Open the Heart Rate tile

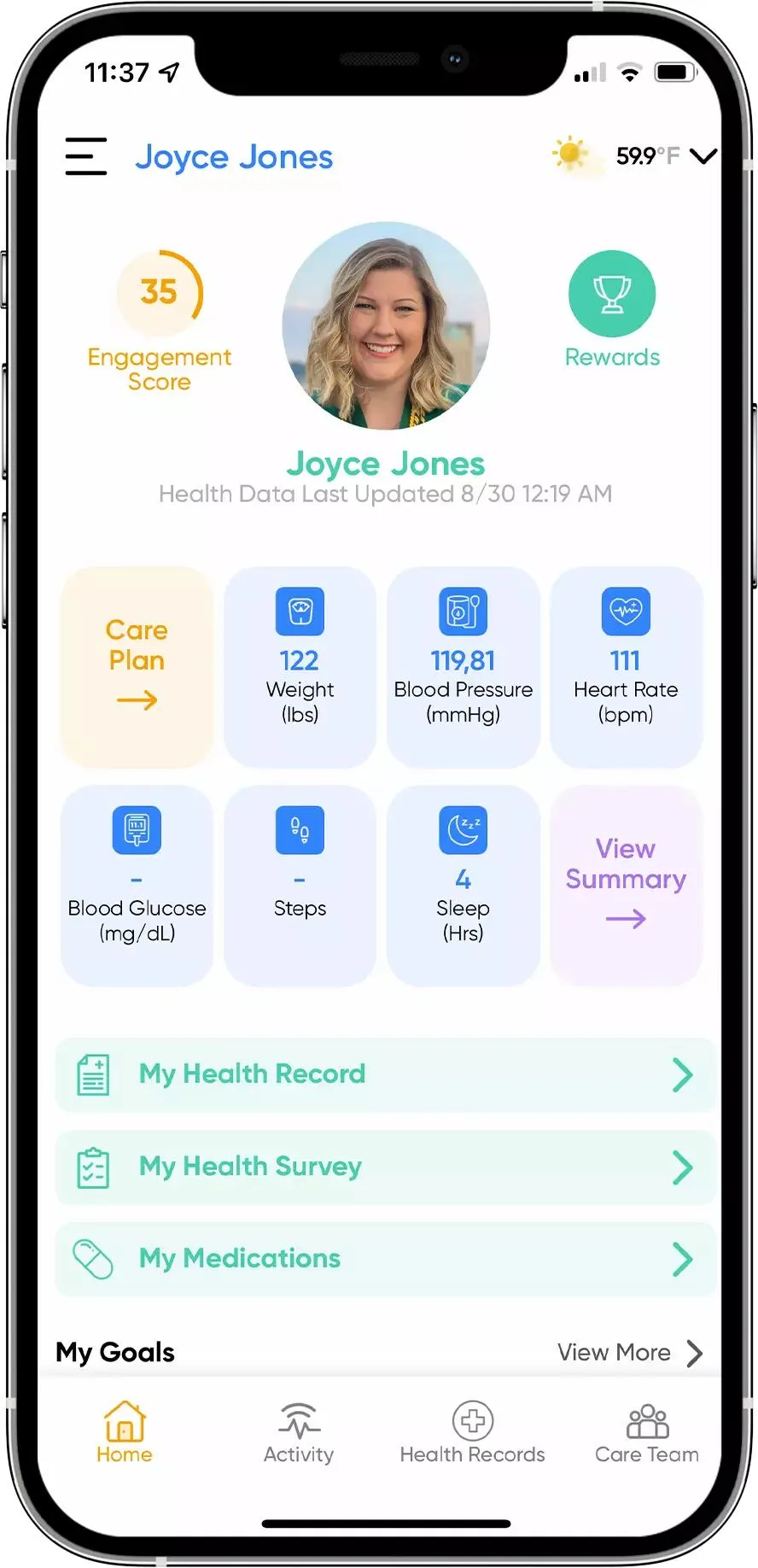coord(626,666)
